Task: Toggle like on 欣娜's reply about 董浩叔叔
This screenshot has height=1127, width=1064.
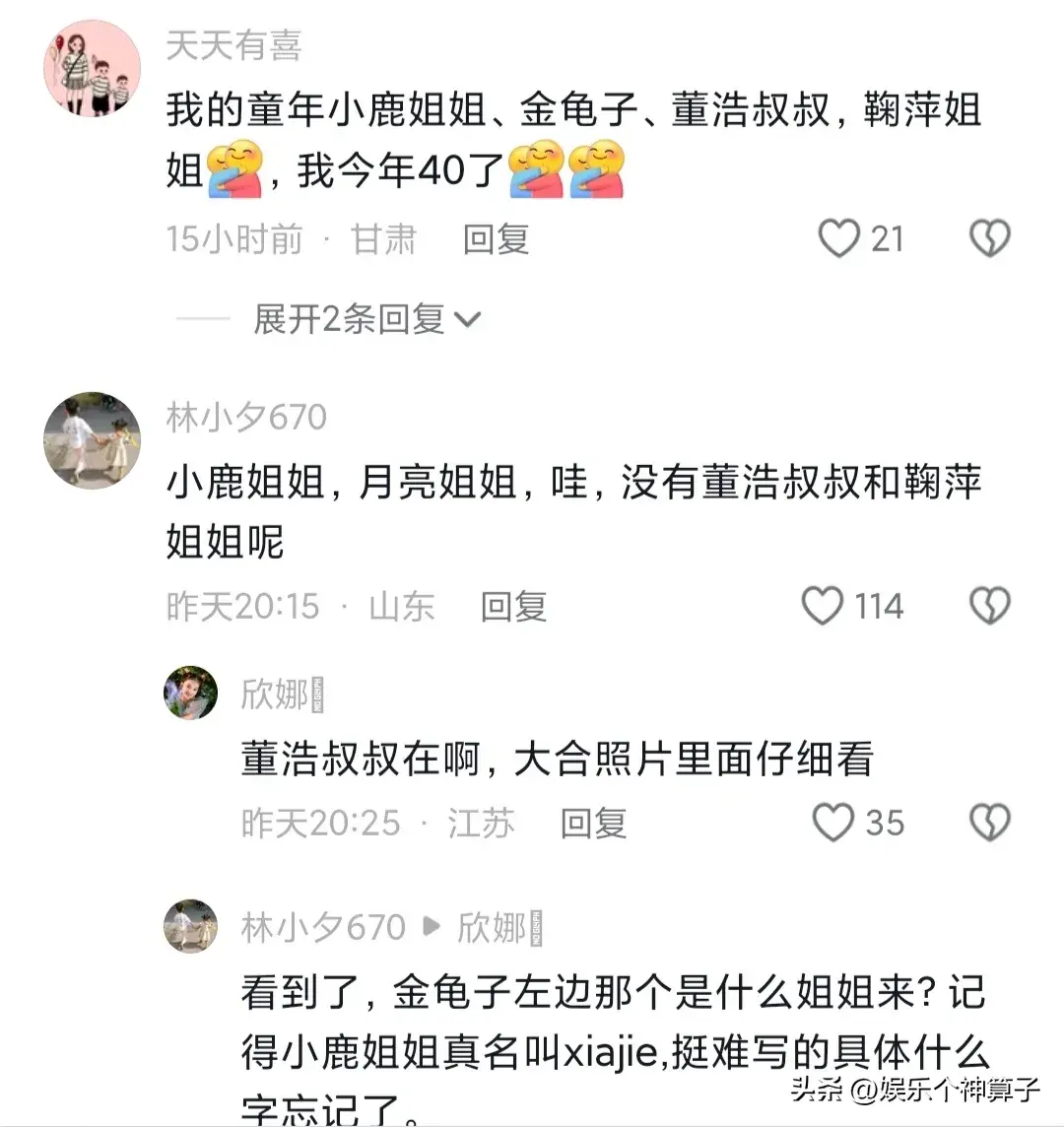Action: 832,822
